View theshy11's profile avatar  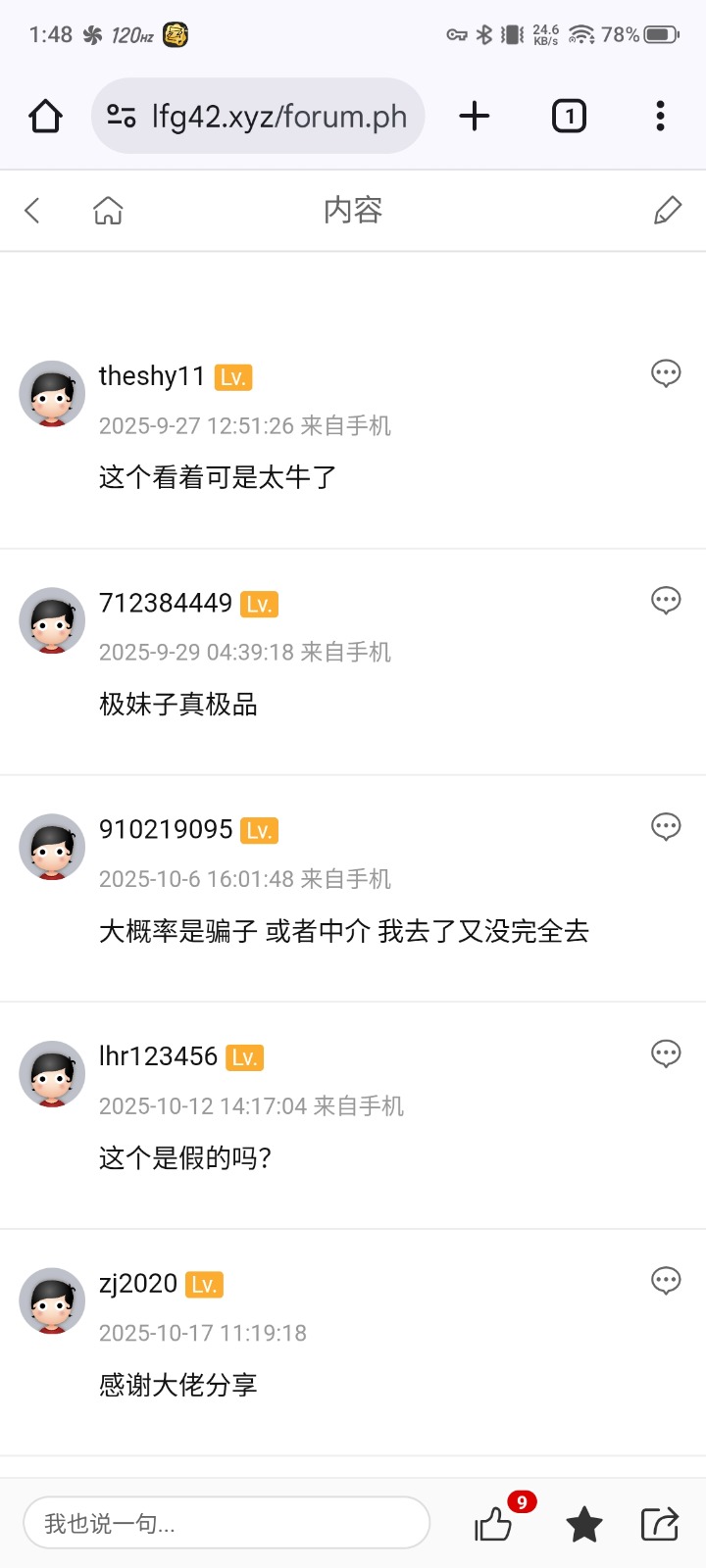pyautogui.click(x=52, y=394)
